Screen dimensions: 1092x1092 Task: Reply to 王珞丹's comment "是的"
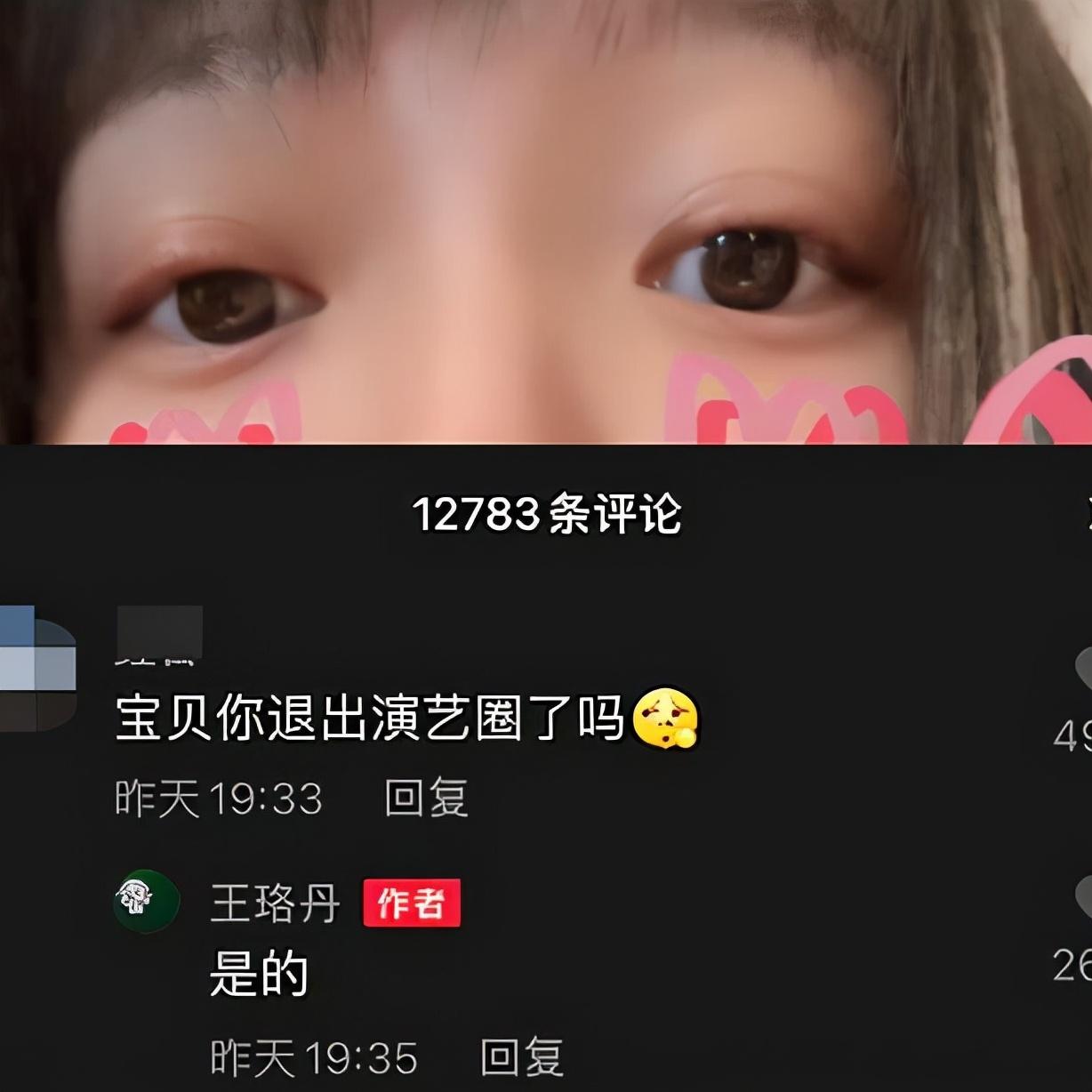521,1057
